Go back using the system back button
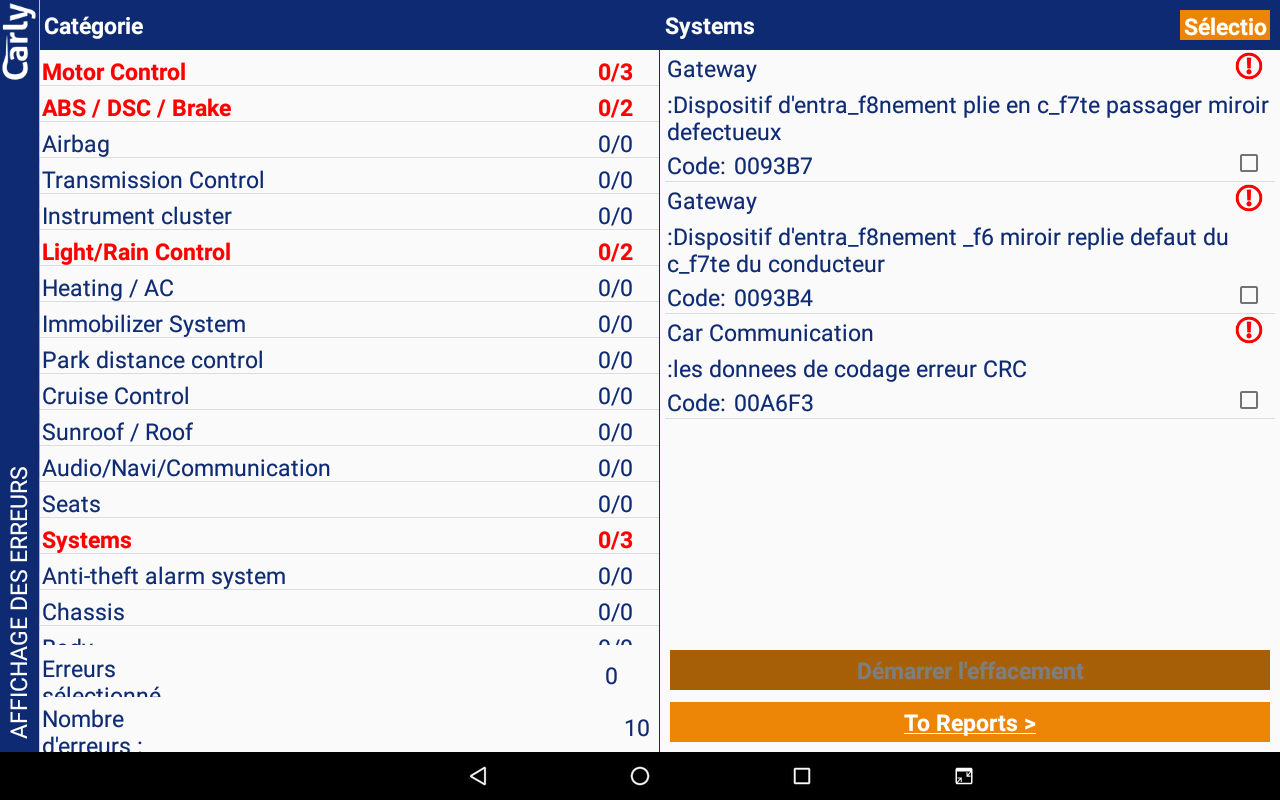 click(x=478, y=776)
